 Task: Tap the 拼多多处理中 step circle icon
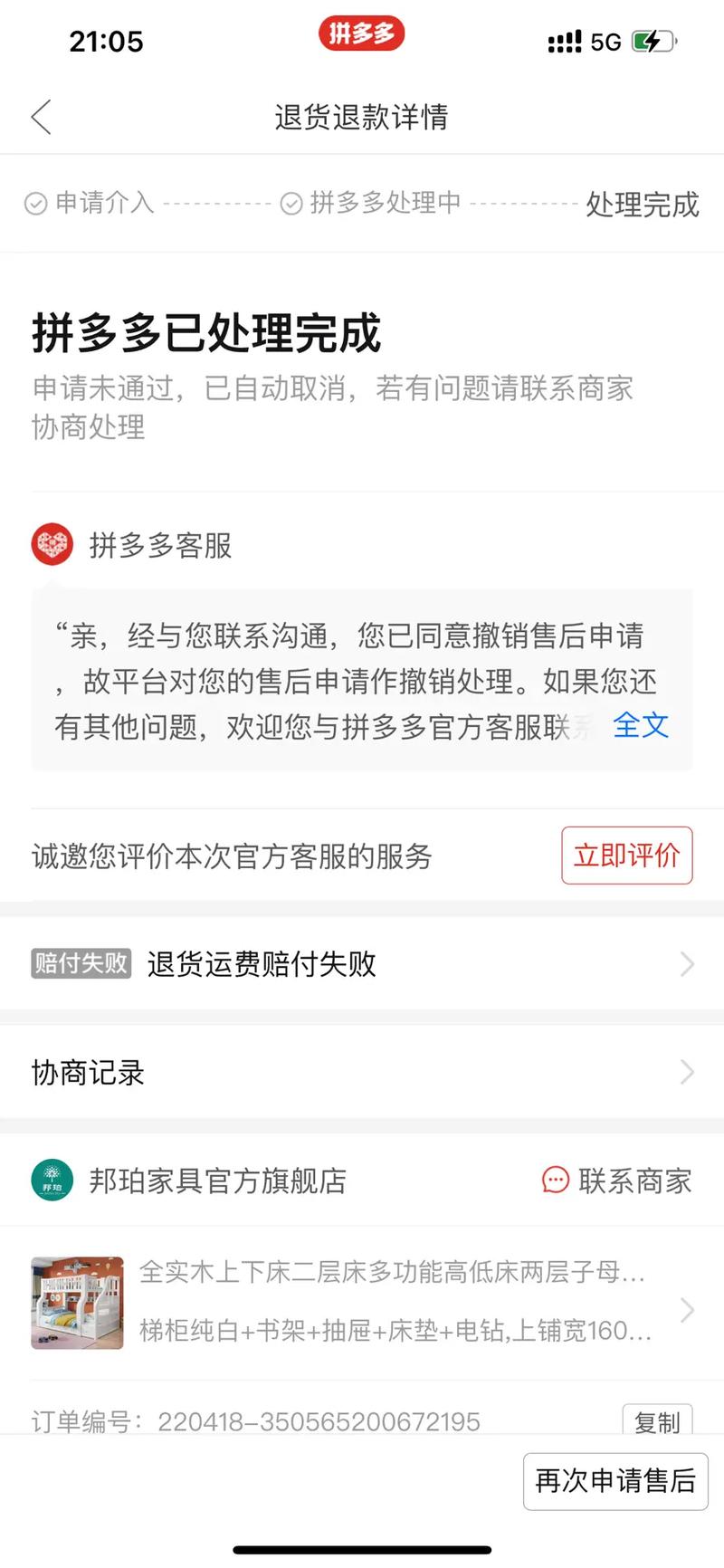[291, 203]
